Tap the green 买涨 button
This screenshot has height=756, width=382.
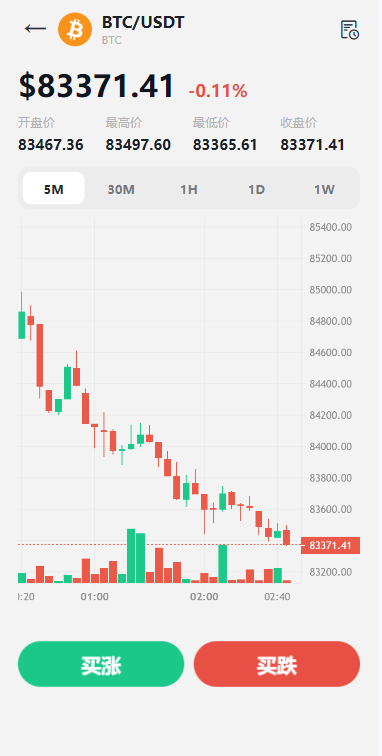click(x=101, y=664)
